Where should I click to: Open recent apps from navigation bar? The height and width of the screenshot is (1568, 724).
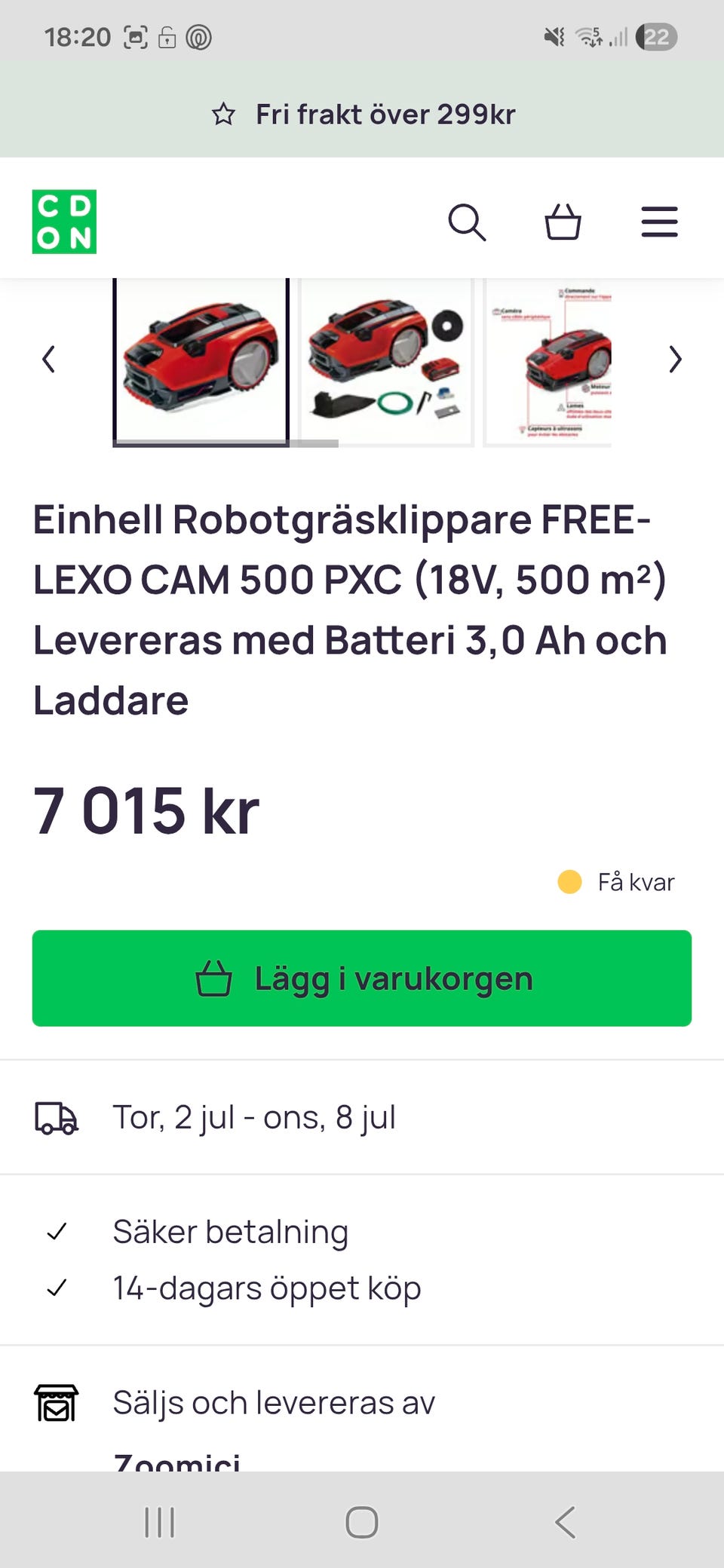[159, 1522]
